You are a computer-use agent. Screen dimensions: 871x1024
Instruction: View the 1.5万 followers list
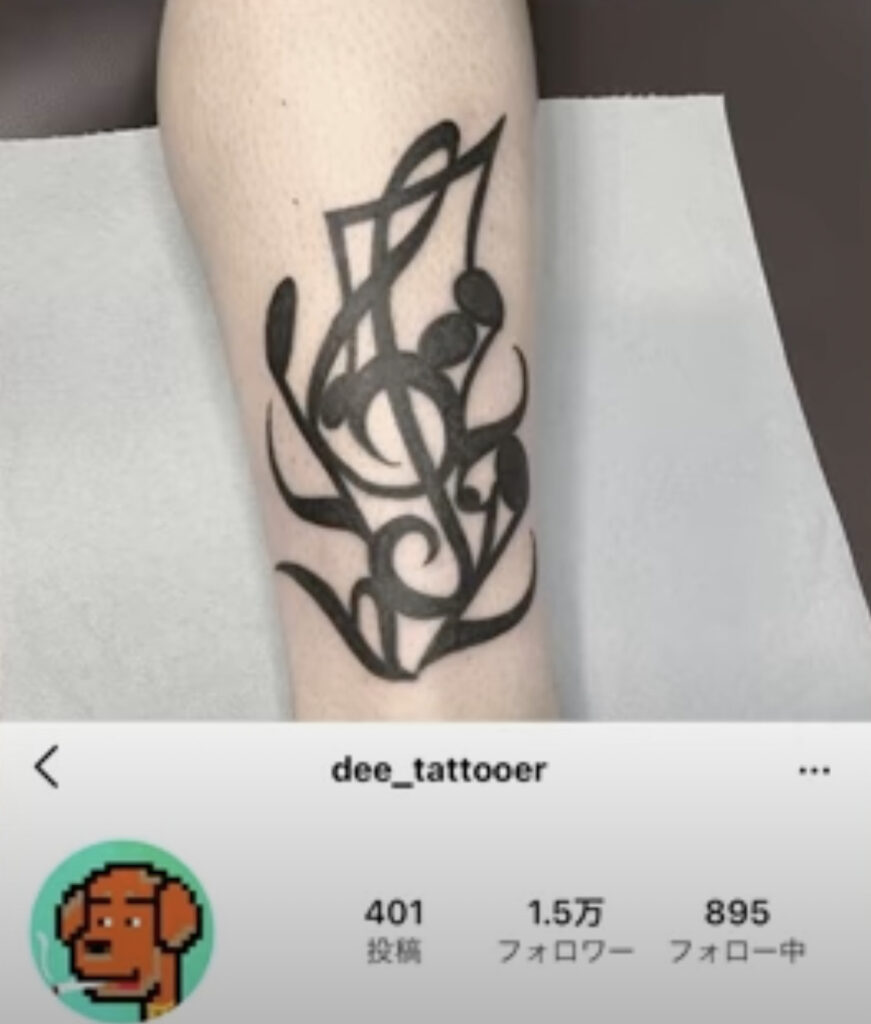tap(565, 930)
